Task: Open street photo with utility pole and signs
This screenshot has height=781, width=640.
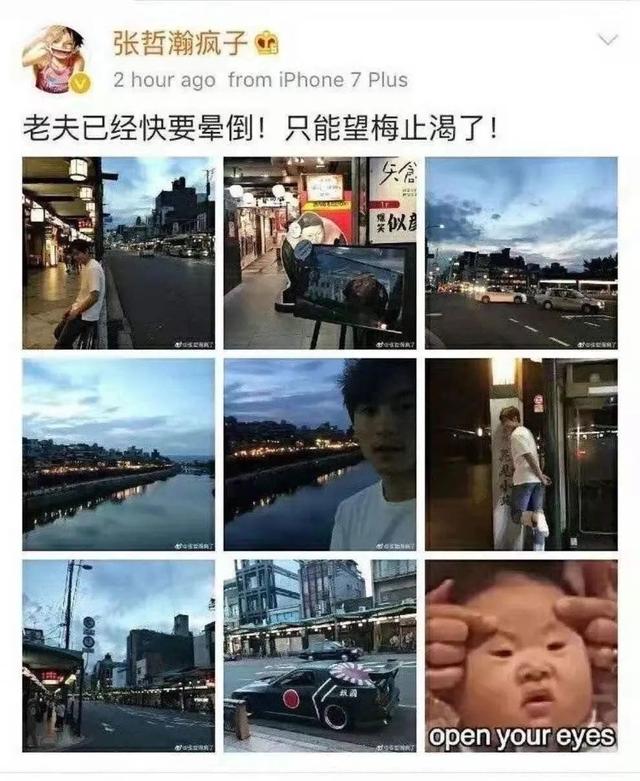Action: point(118,656)
